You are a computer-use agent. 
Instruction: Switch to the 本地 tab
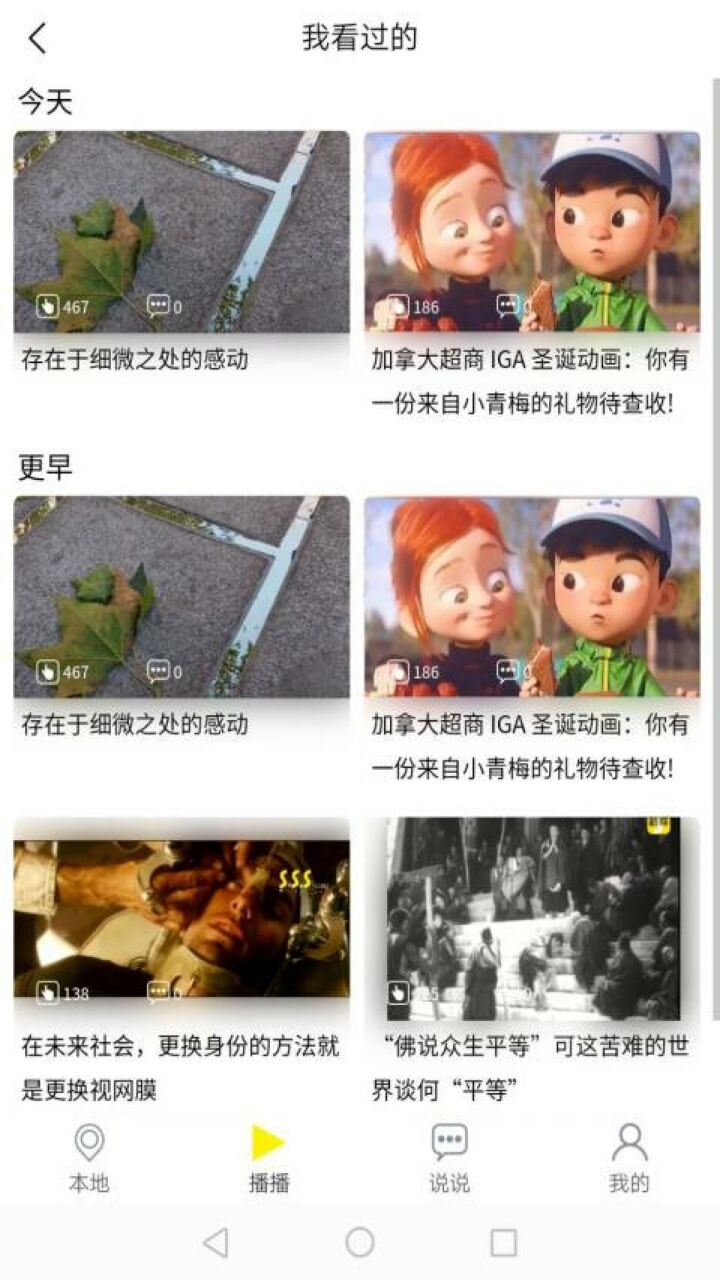tap(89, 1158)
